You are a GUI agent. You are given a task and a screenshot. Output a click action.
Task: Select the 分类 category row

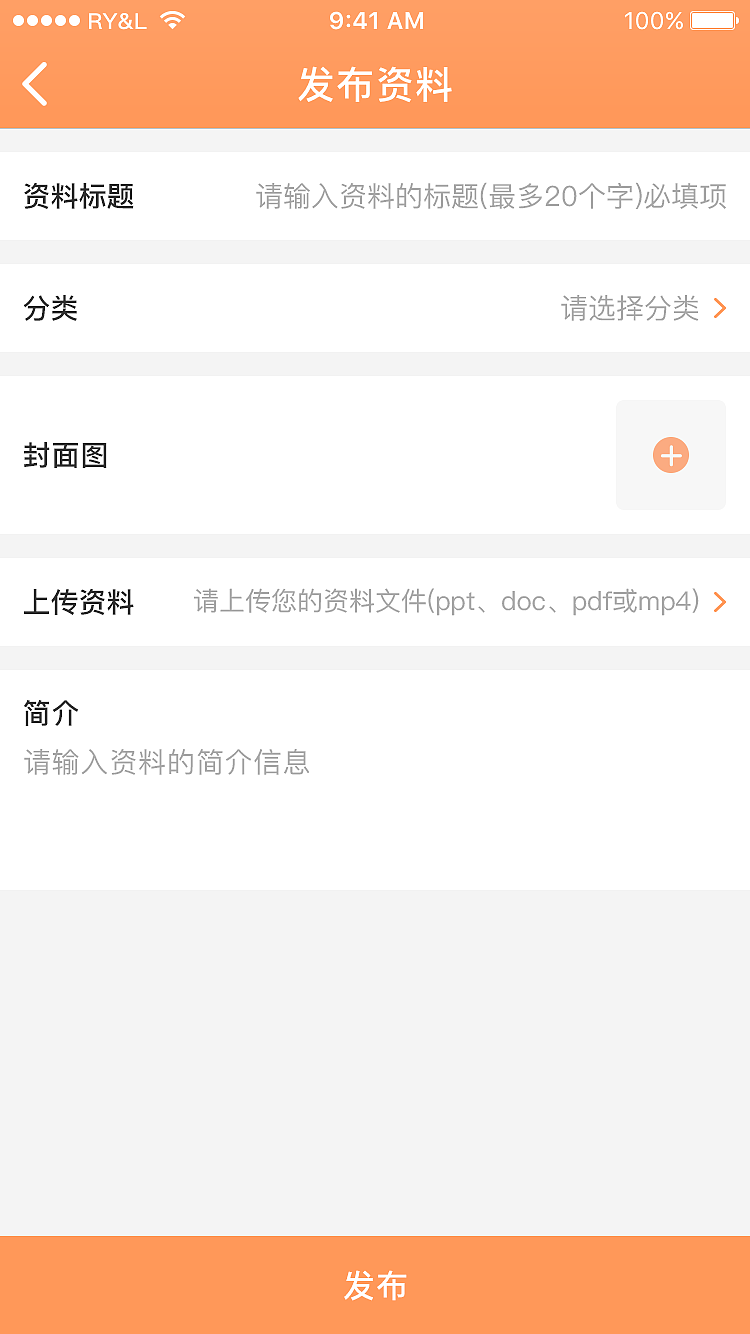[375, 308]
